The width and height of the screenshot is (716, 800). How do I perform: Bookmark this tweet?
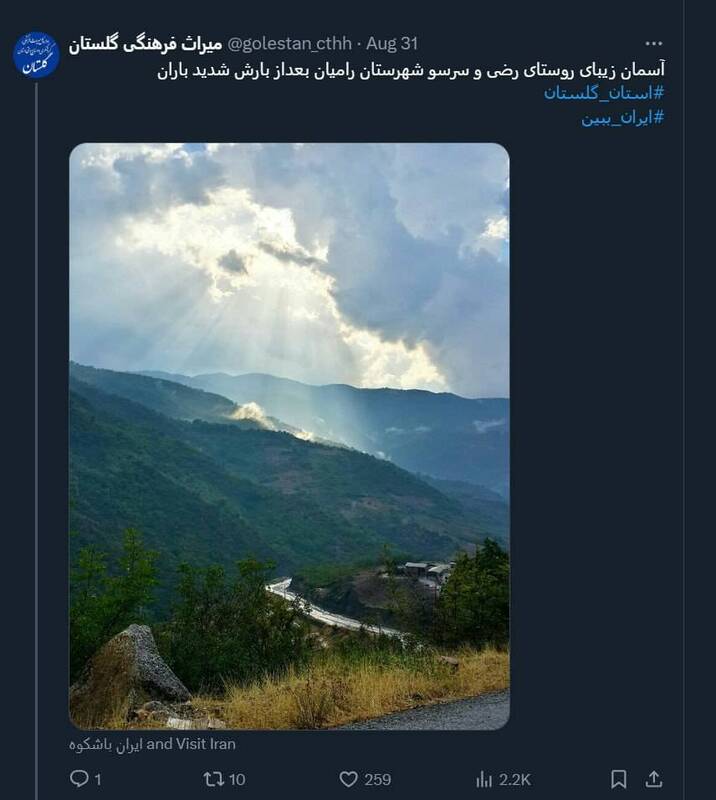pos(618,779)
